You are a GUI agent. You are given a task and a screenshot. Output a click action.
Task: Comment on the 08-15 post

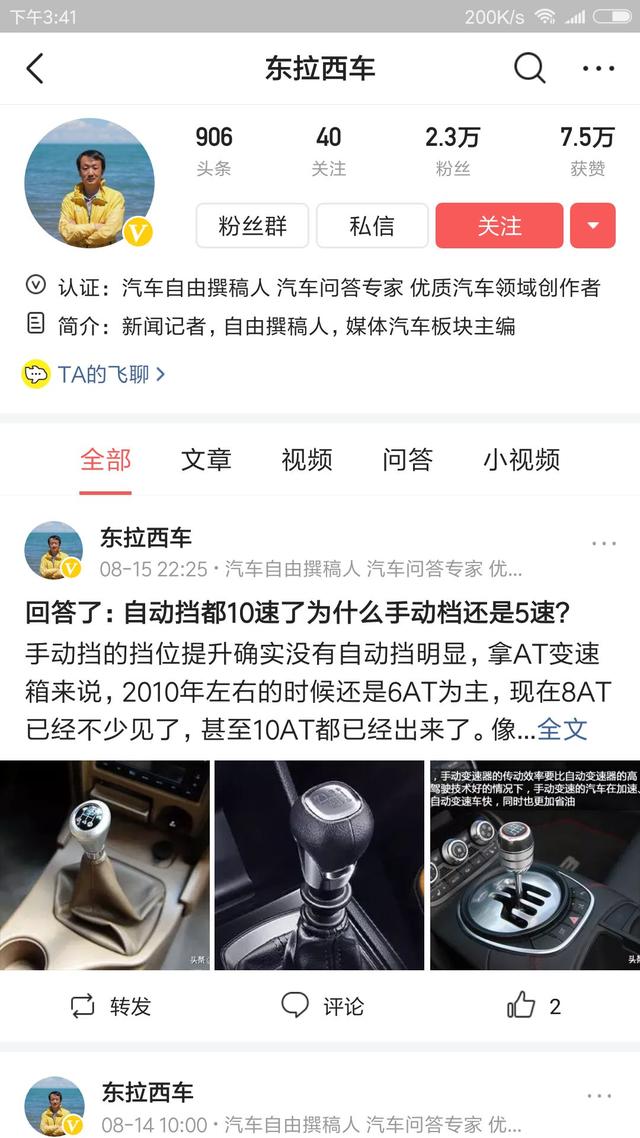[322, 1006]
